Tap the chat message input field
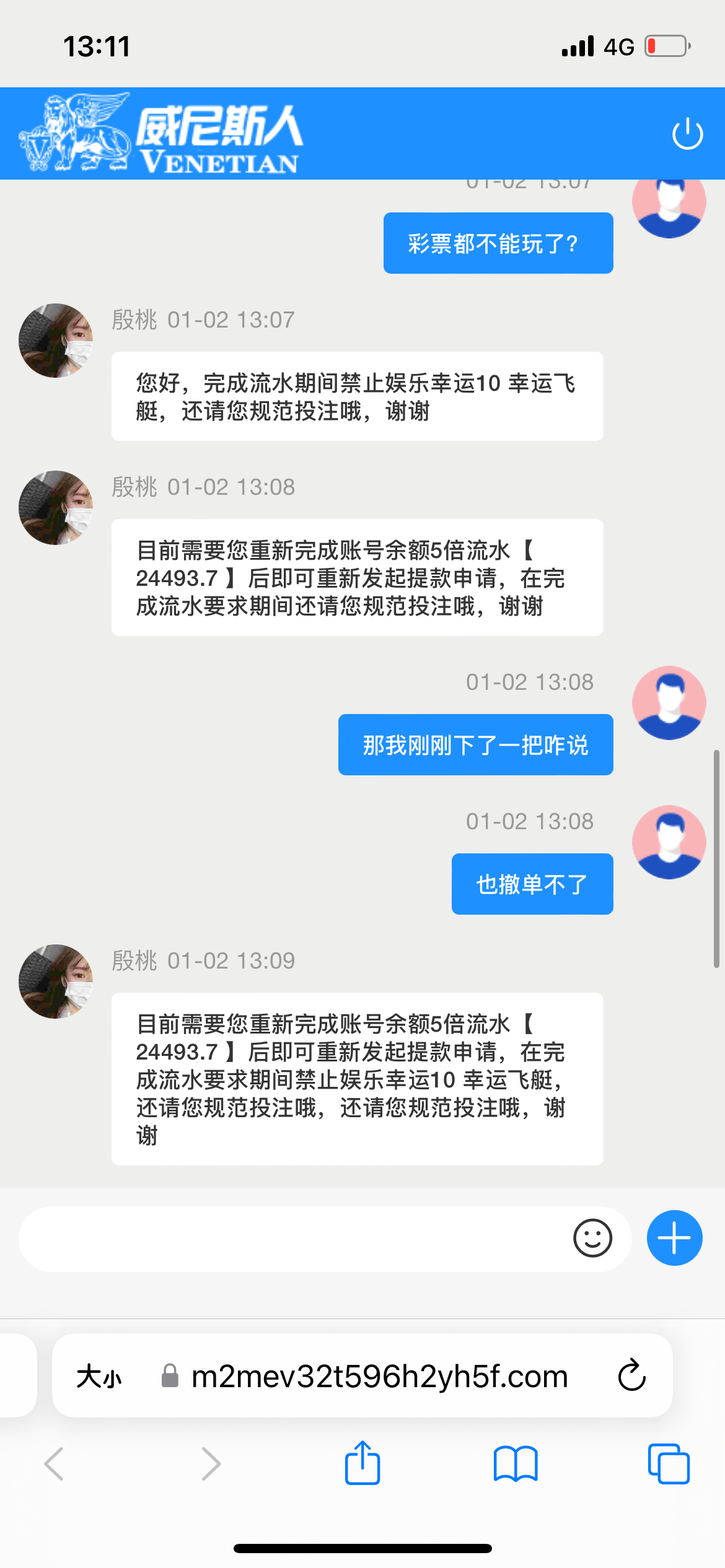This screenshot has height=1568, width=725. click(x=279, y=1238)
